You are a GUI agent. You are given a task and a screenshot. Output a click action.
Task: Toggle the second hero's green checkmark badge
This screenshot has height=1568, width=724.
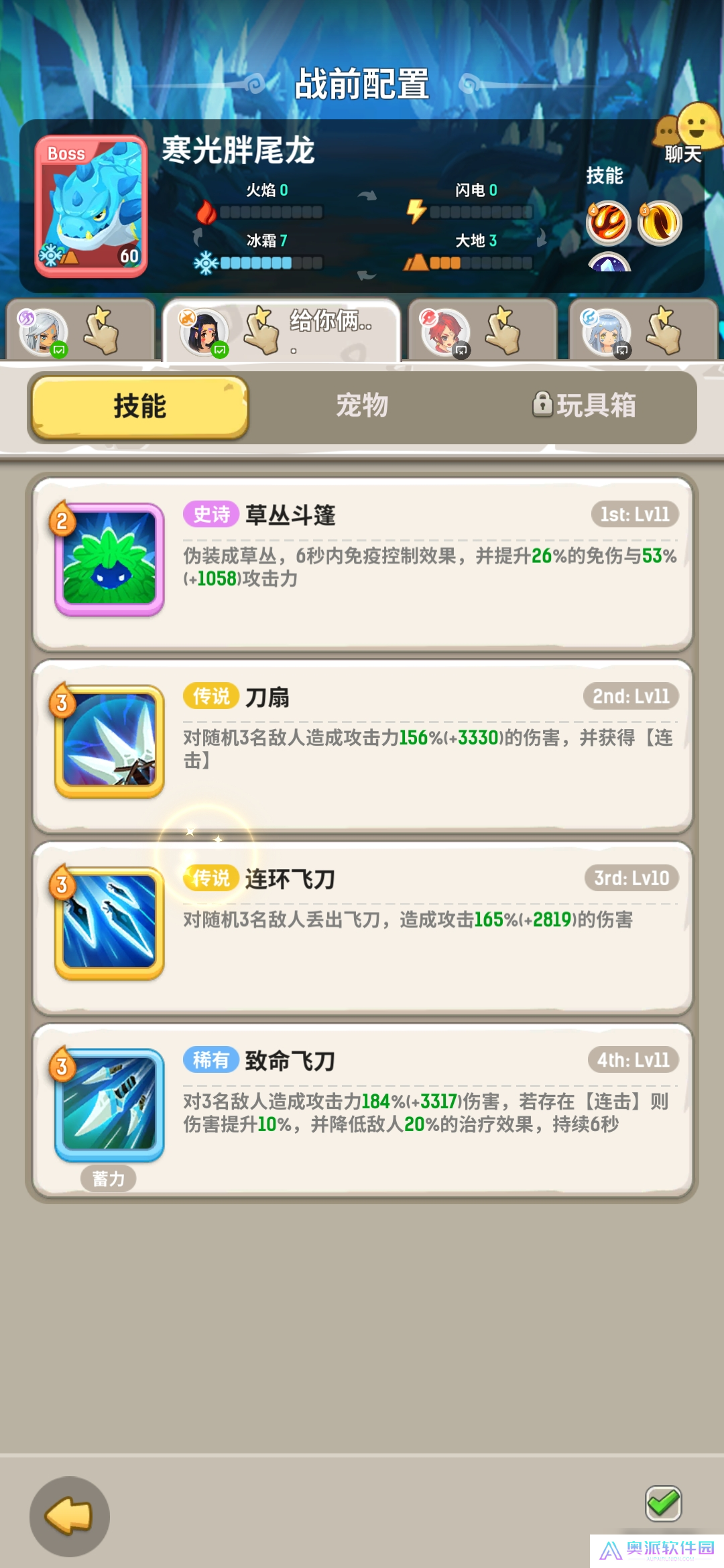(x=221, y=350)
